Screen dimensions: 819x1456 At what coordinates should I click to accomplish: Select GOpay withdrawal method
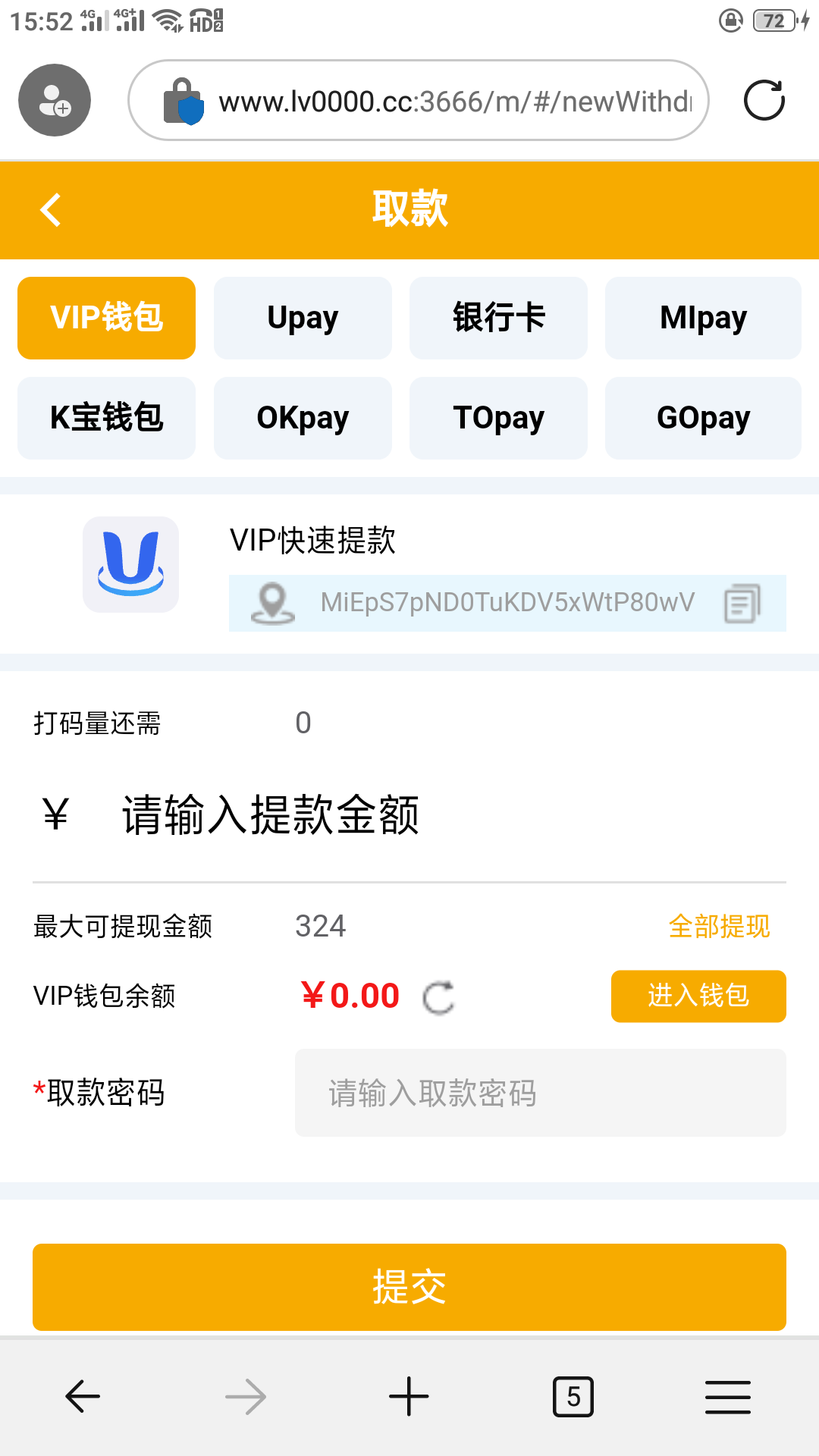tap(703, 418)
